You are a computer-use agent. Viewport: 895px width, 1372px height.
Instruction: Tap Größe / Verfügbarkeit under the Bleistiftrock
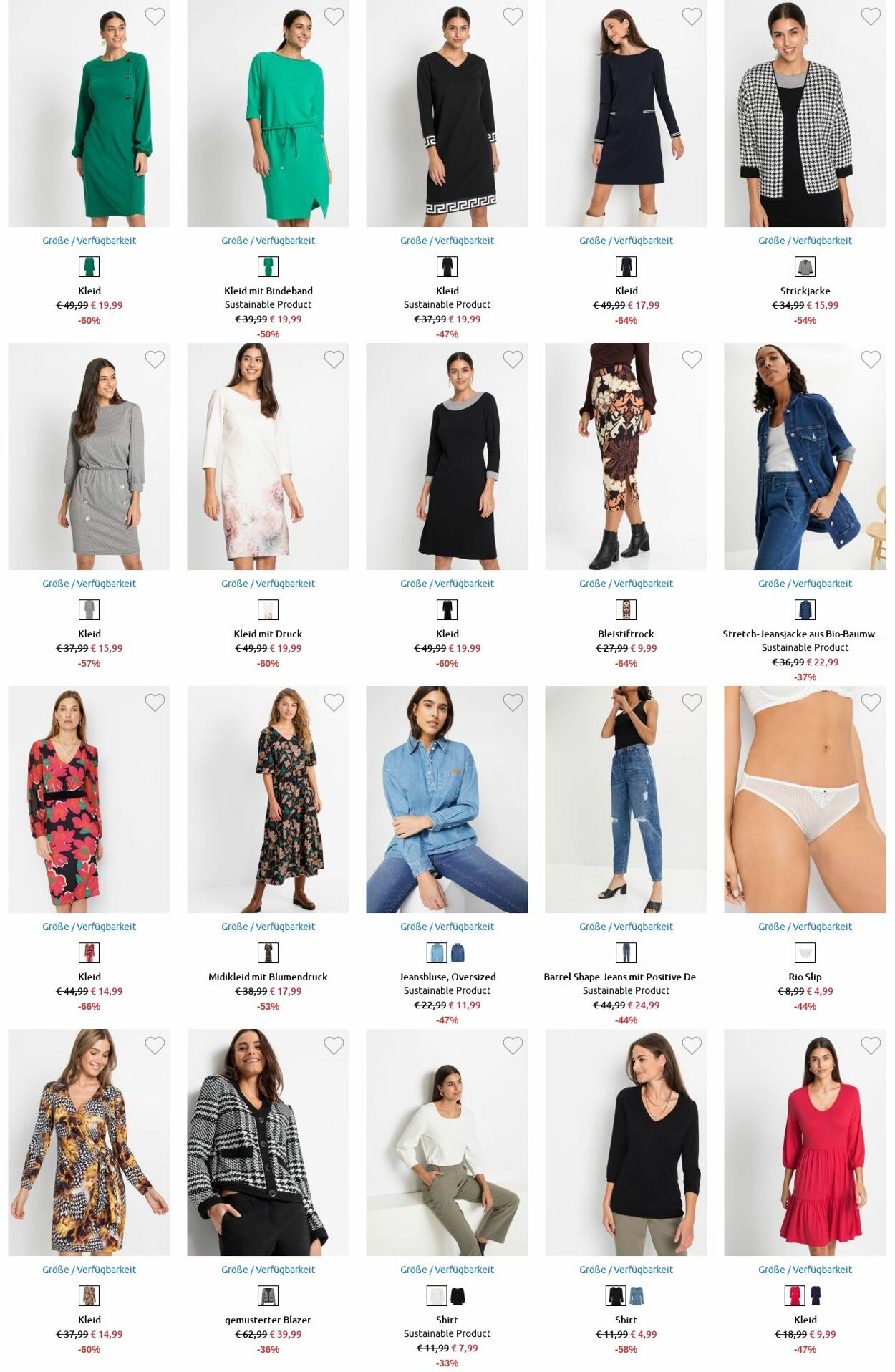(x=626, y=584)
